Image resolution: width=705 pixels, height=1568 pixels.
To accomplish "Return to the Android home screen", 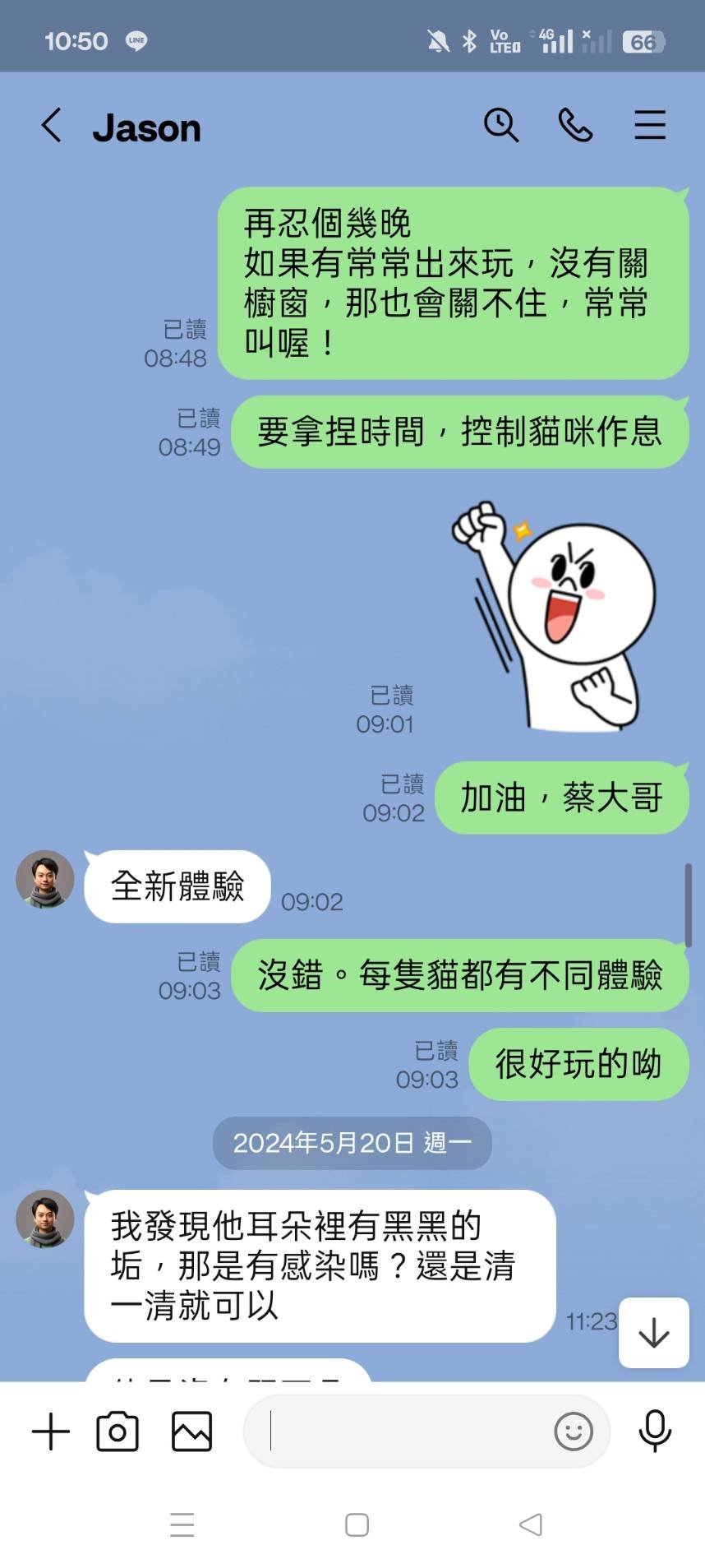I will [x=357, y=1525].
